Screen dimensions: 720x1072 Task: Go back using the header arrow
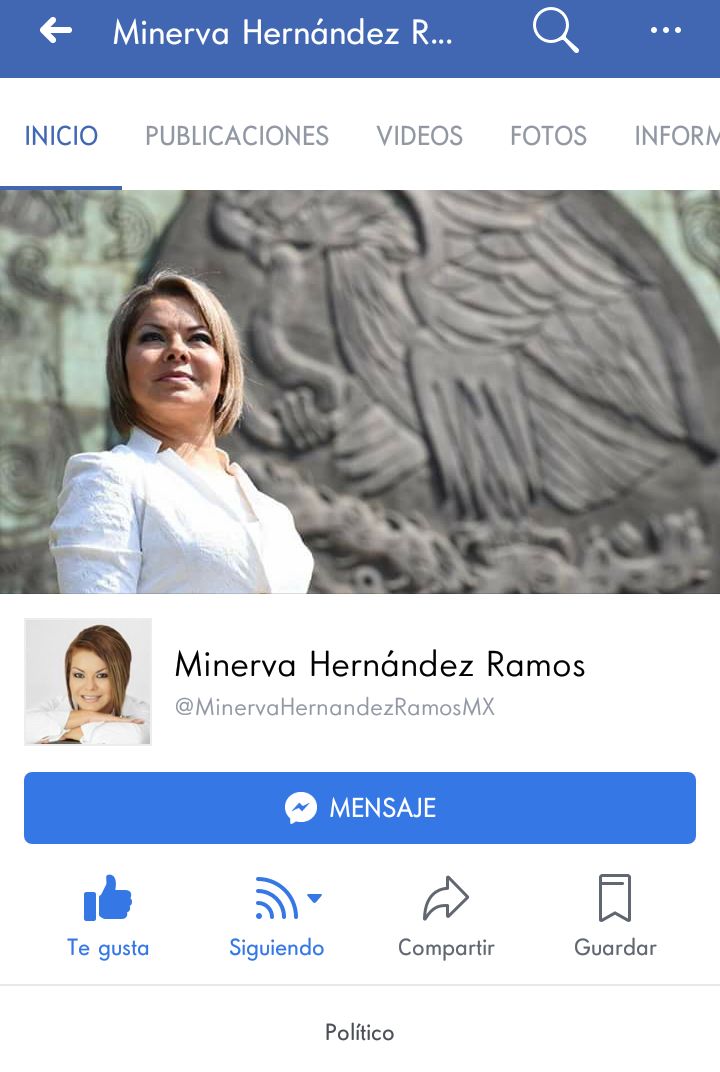tap(55, 30)
